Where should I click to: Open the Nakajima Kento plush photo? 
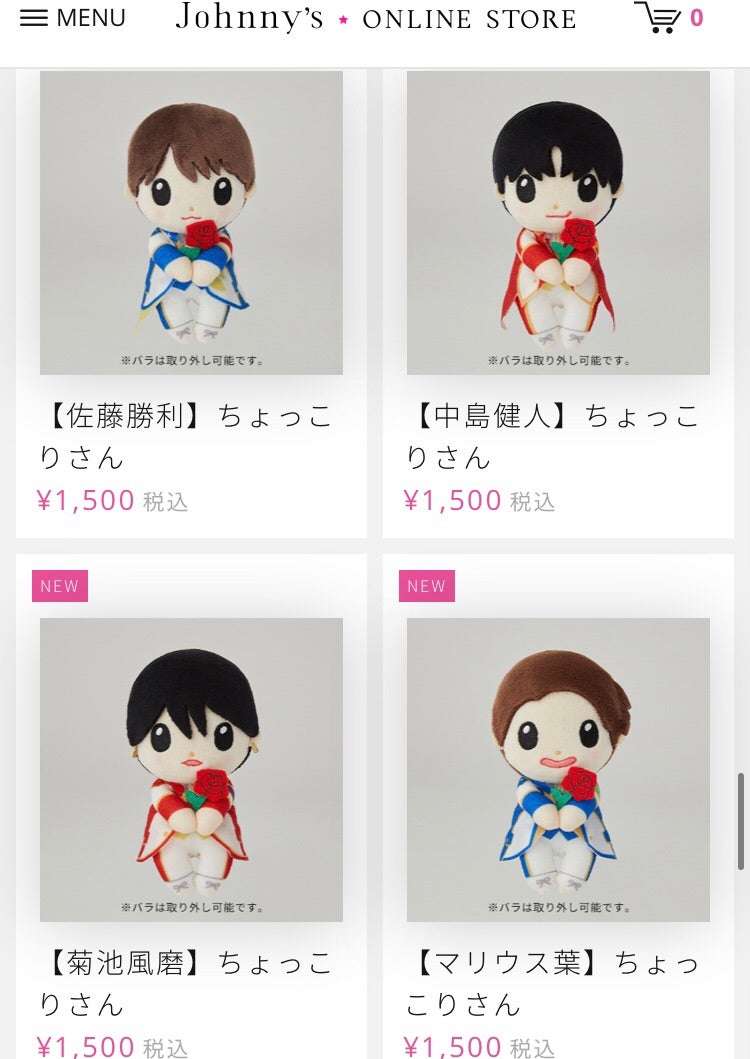[x=558, y=221]
